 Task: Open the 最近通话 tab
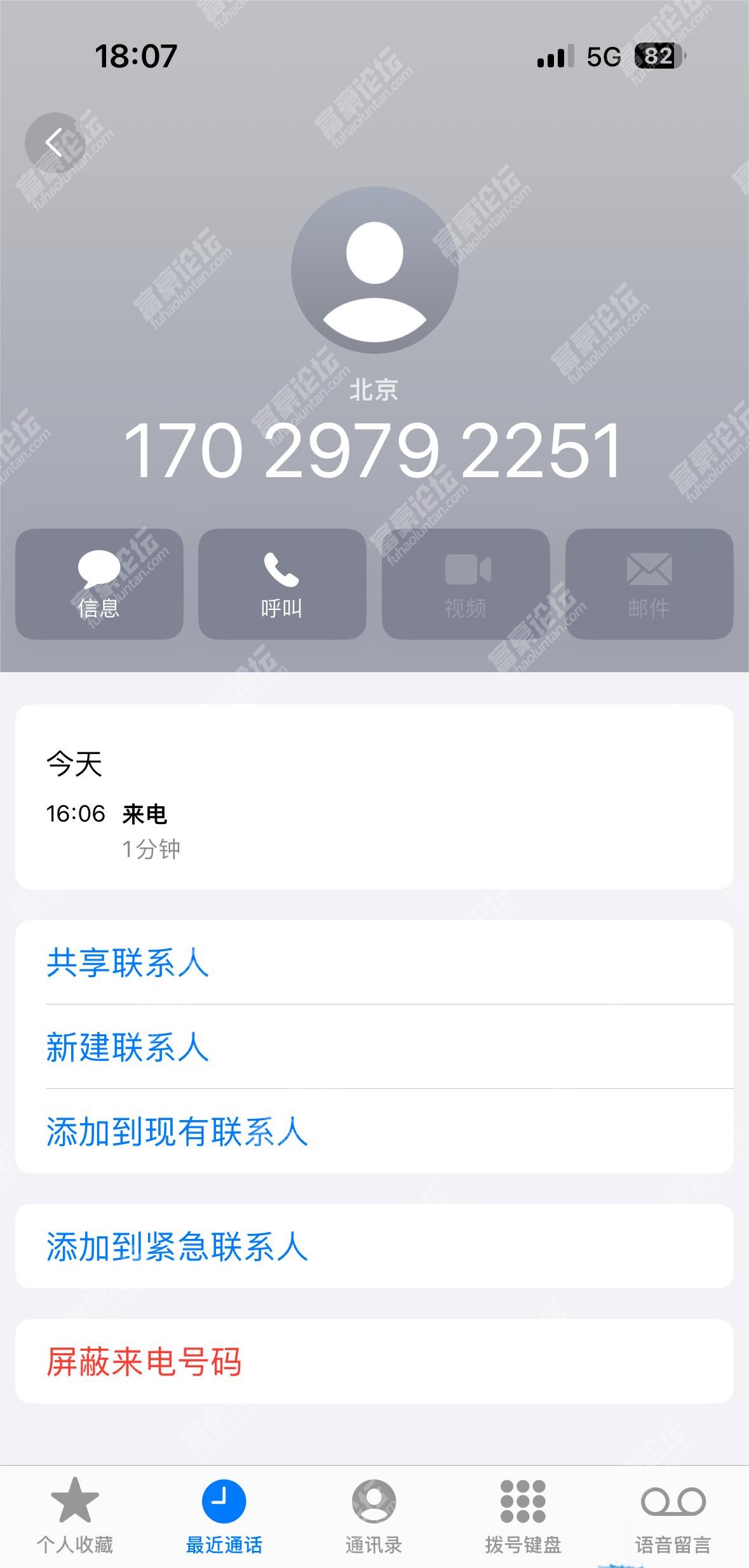pyautogui.click(x=224, y=1515)
